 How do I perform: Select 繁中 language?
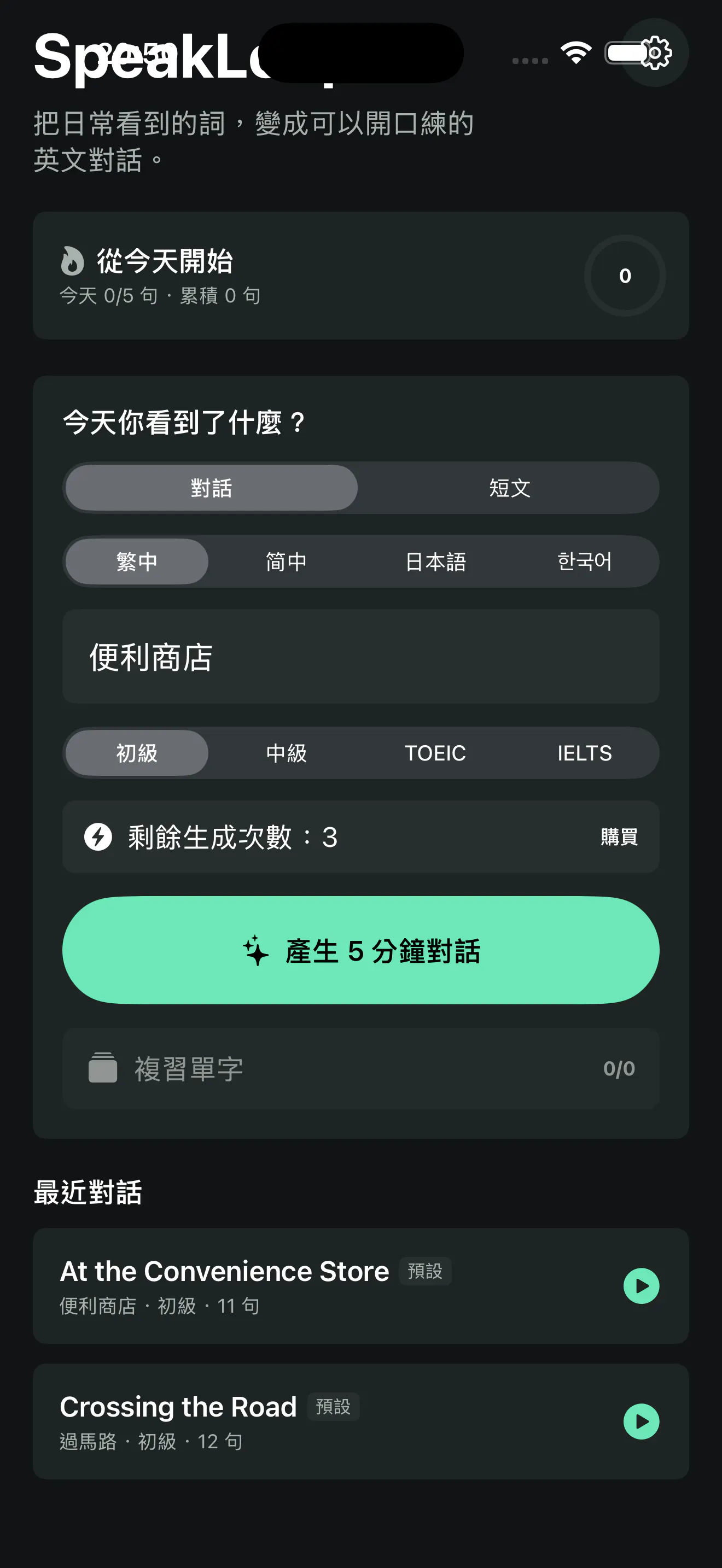point(137,561)
